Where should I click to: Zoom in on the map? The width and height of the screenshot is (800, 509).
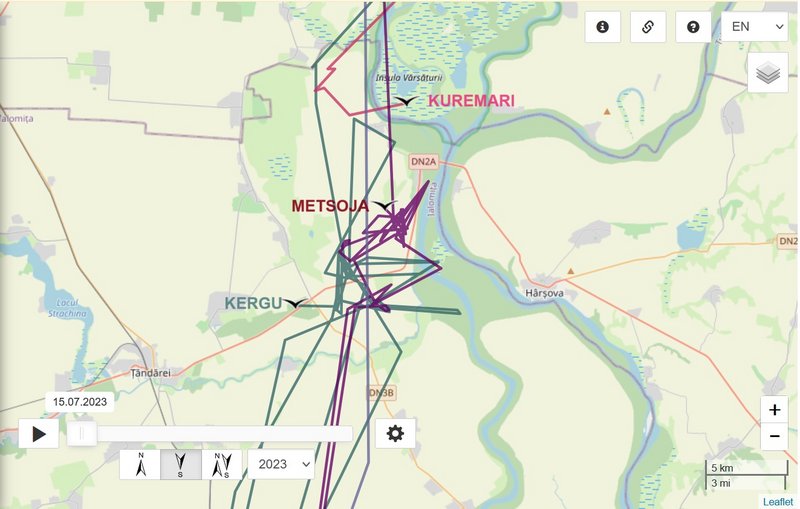pos(774,410)
